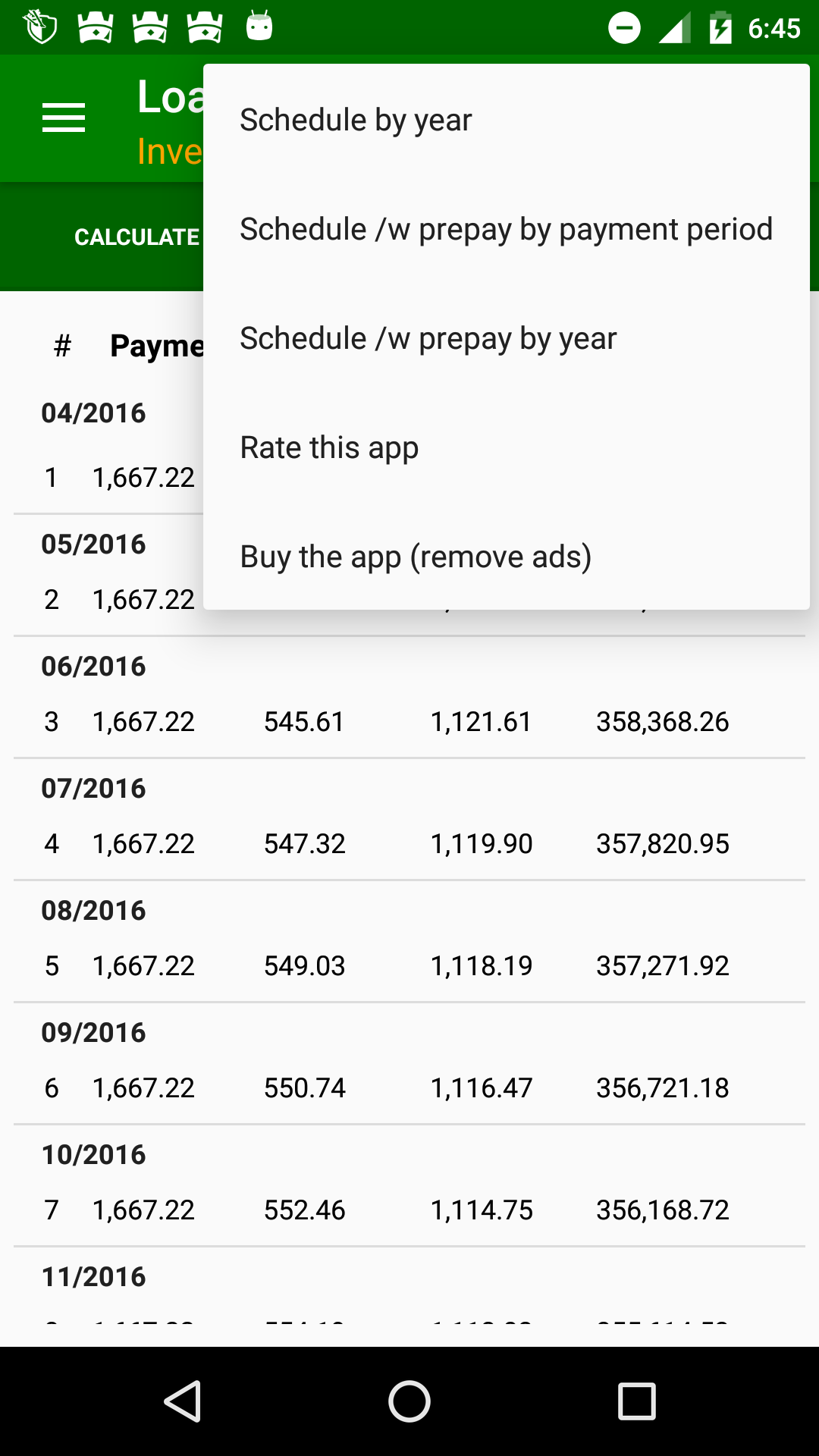Choose Schedule /w prepay by payment period
Image resolution: width=819 pixels, height=1456 pixels.
click(x=506, y=228)
